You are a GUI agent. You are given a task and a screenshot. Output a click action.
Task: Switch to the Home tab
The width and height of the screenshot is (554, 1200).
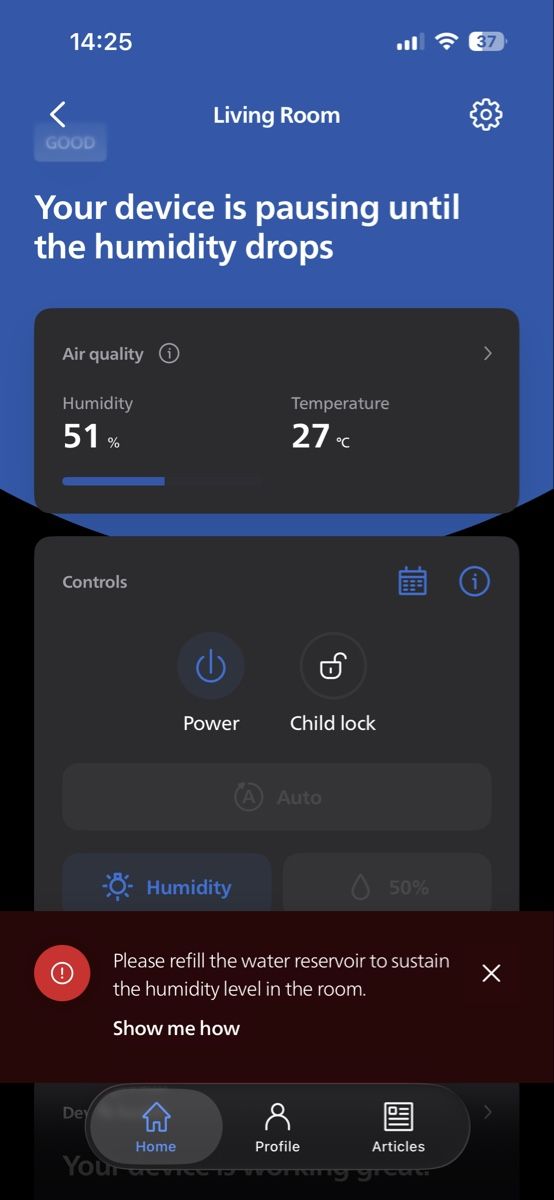[x=156, y=1127]
